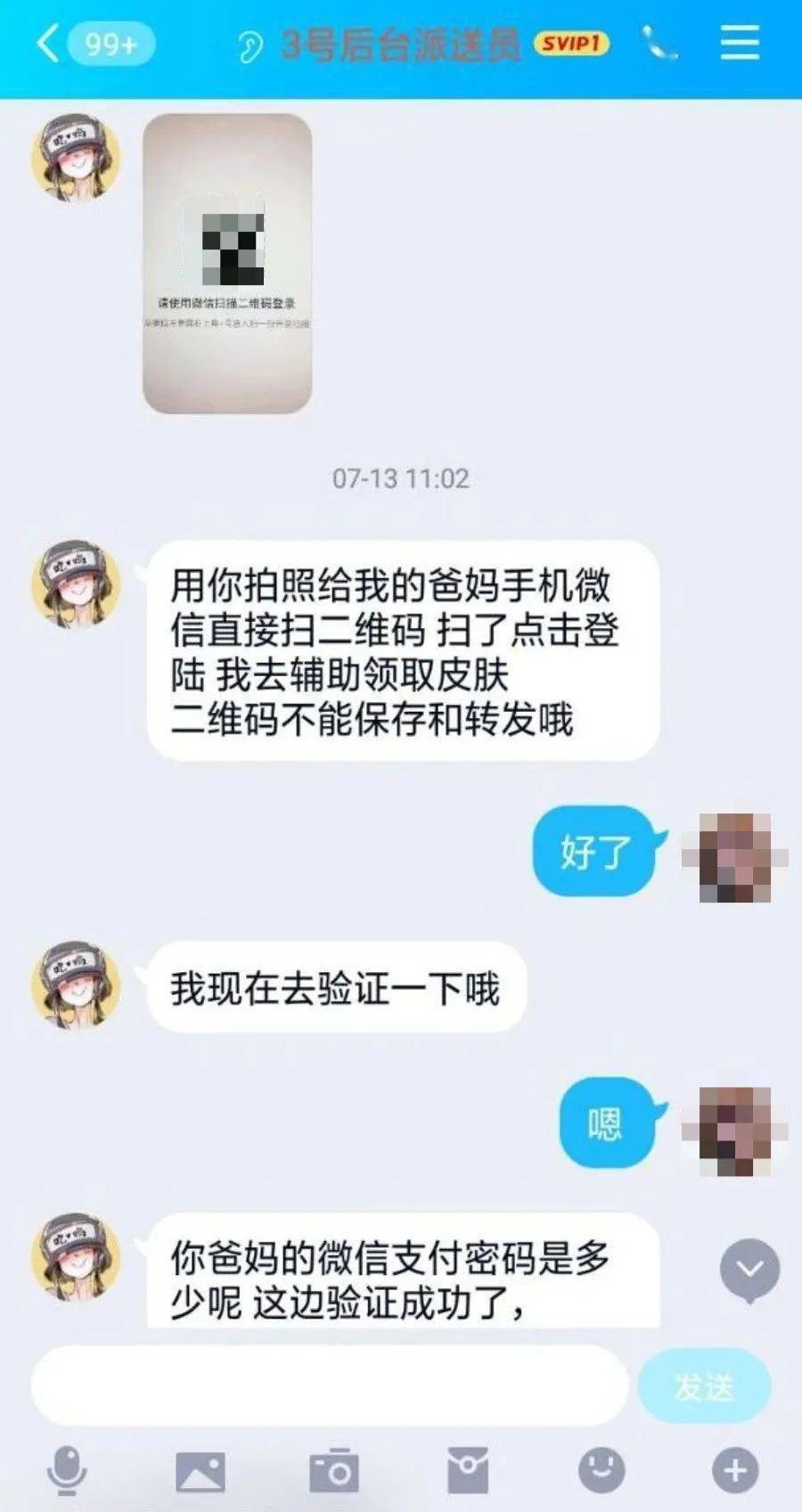Expand more options with the plus icon
This screenshot has width=802, height=1512.
[x=735, y=1470]
